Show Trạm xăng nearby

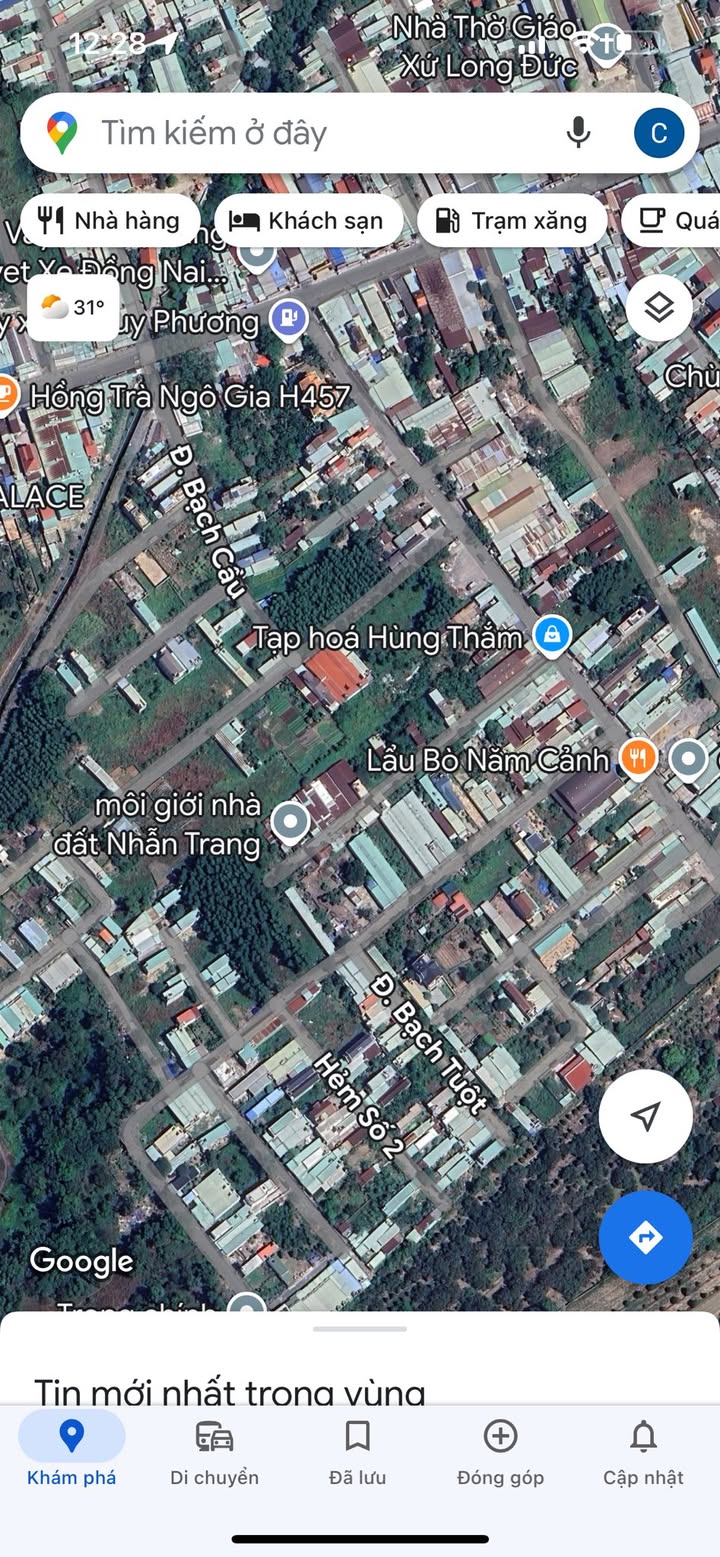point(511,221)
